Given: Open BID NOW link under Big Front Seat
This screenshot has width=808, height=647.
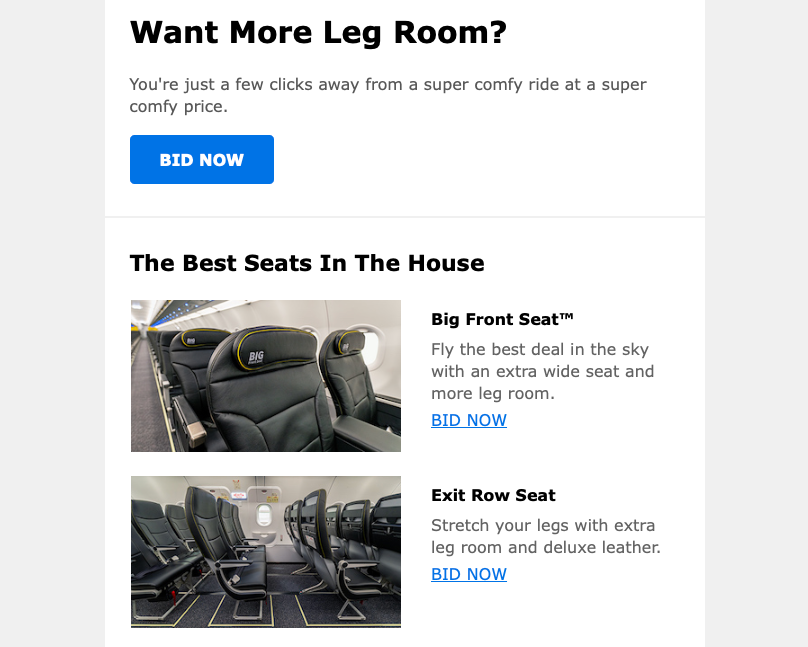Looking at the screenshot, I should click(468, 420).
